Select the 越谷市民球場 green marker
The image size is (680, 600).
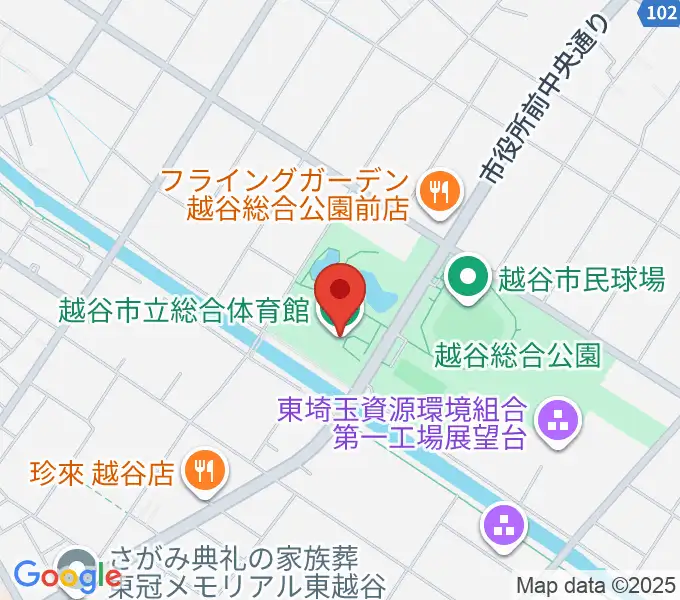pyautogui.click(x=468, y=279)
